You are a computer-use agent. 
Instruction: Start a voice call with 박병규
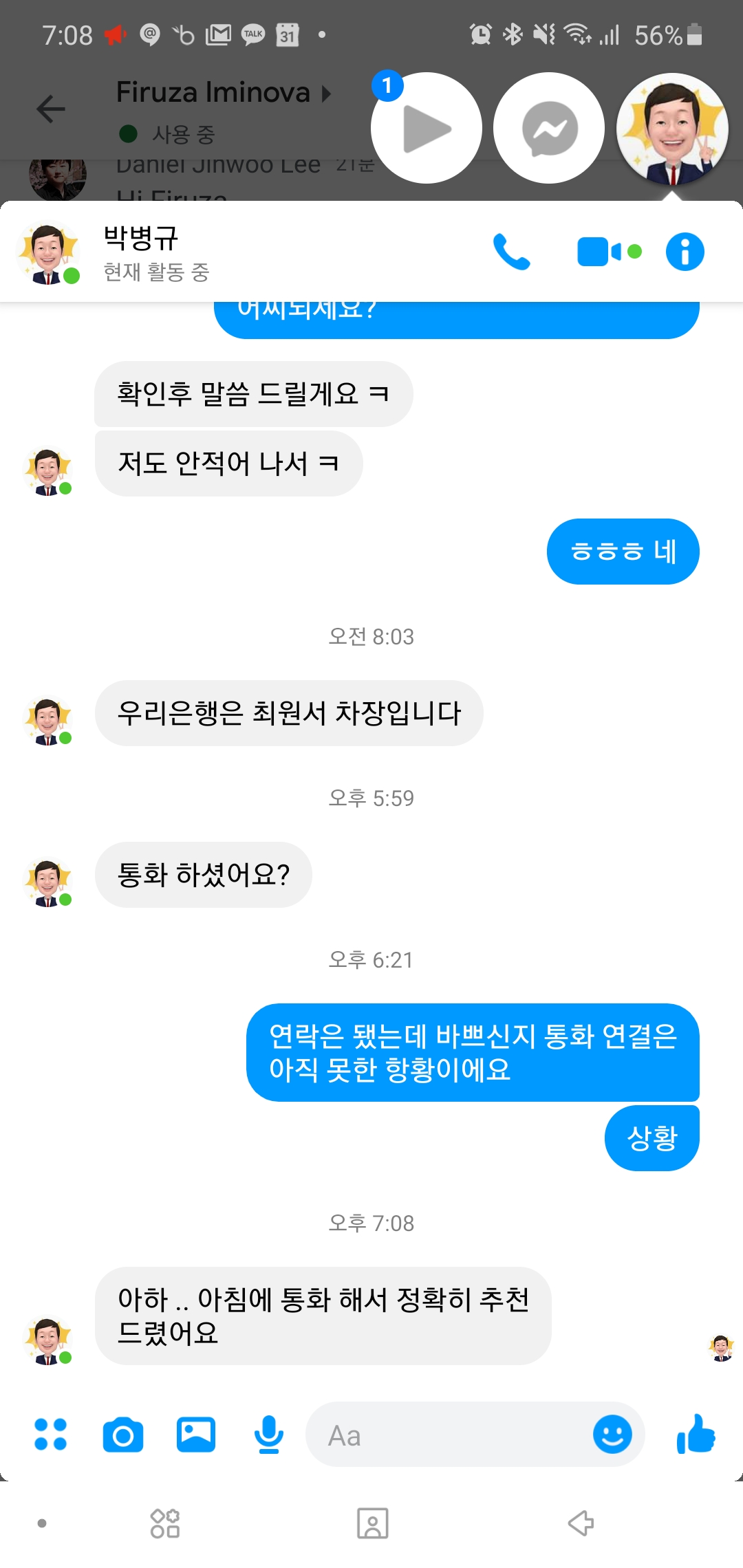point(511,252)
